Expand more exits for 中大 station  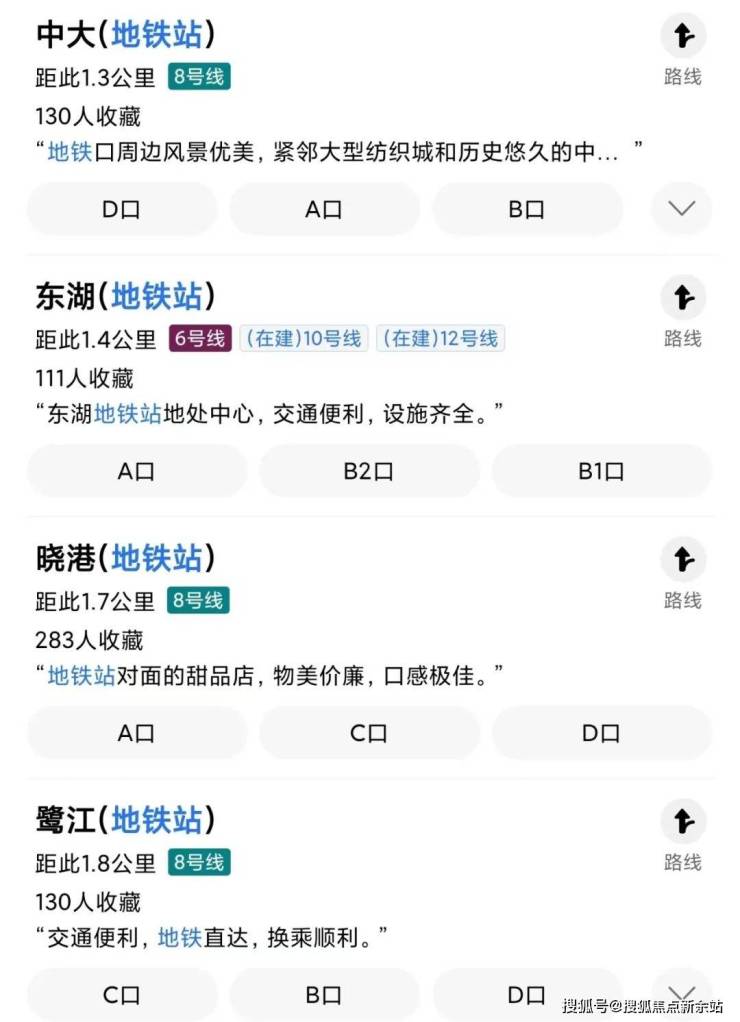click(682, 209)
